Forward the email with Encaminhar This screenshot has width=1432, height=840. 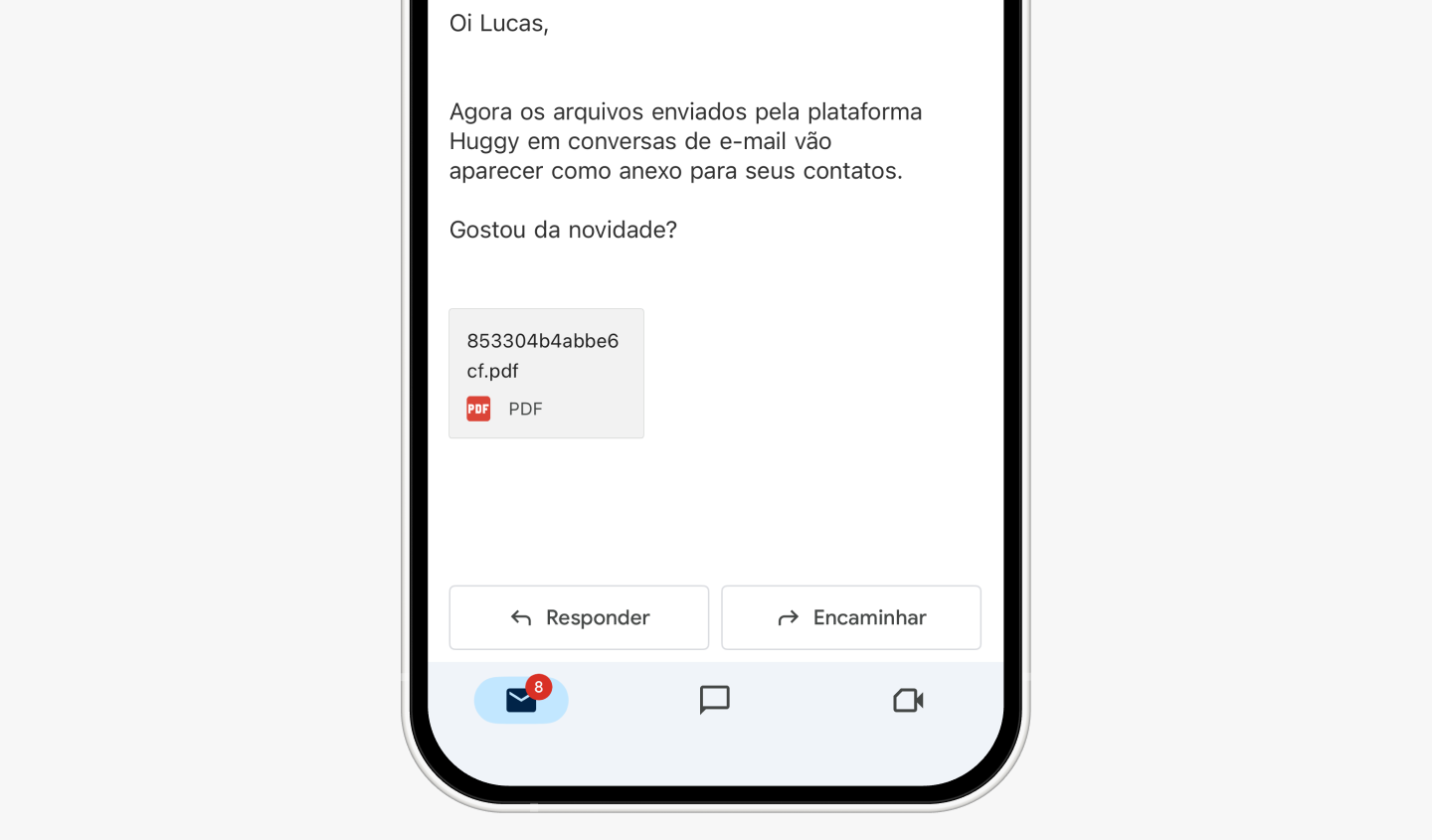point(851,617)
